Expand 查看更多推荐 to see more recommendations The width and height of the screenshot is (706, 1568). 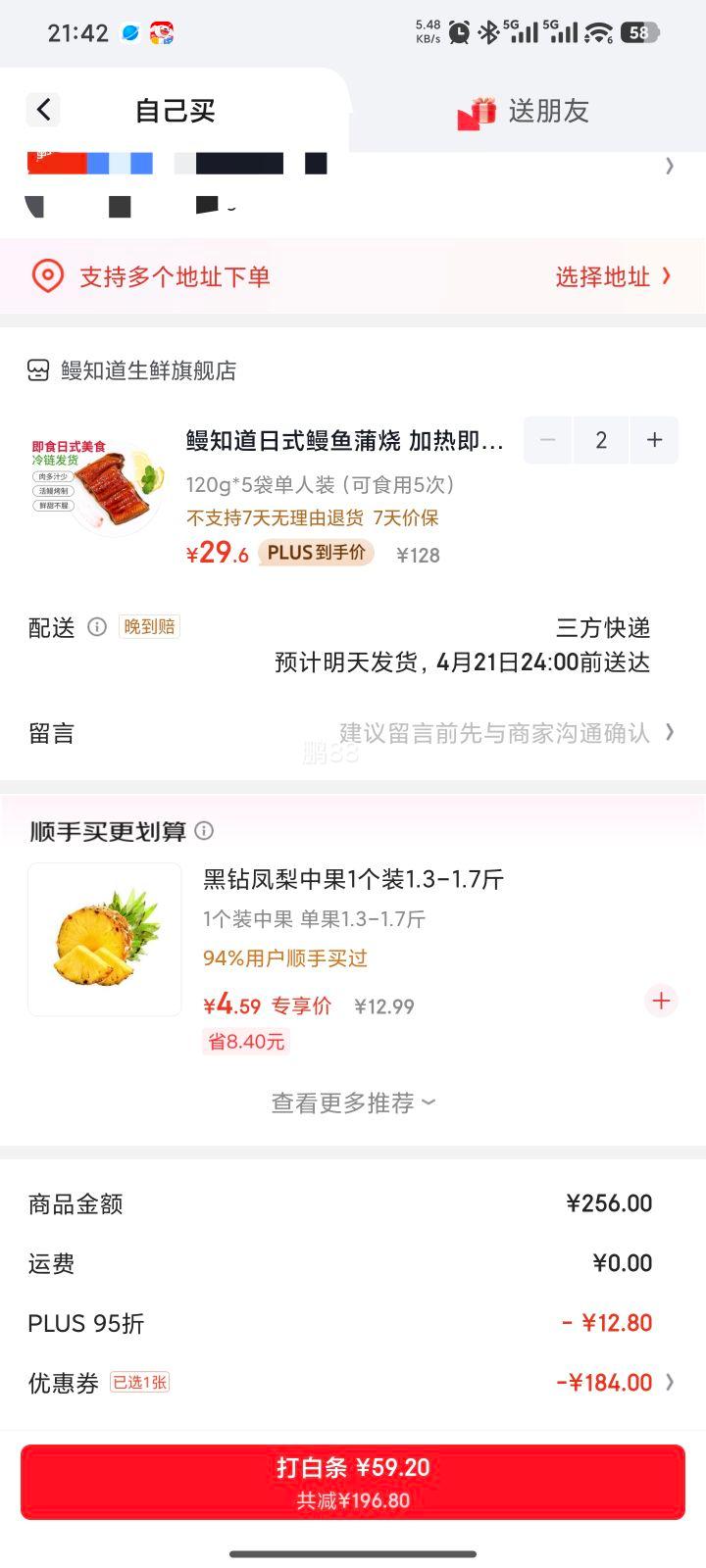pyautogui.click(x=351, y=1102)
